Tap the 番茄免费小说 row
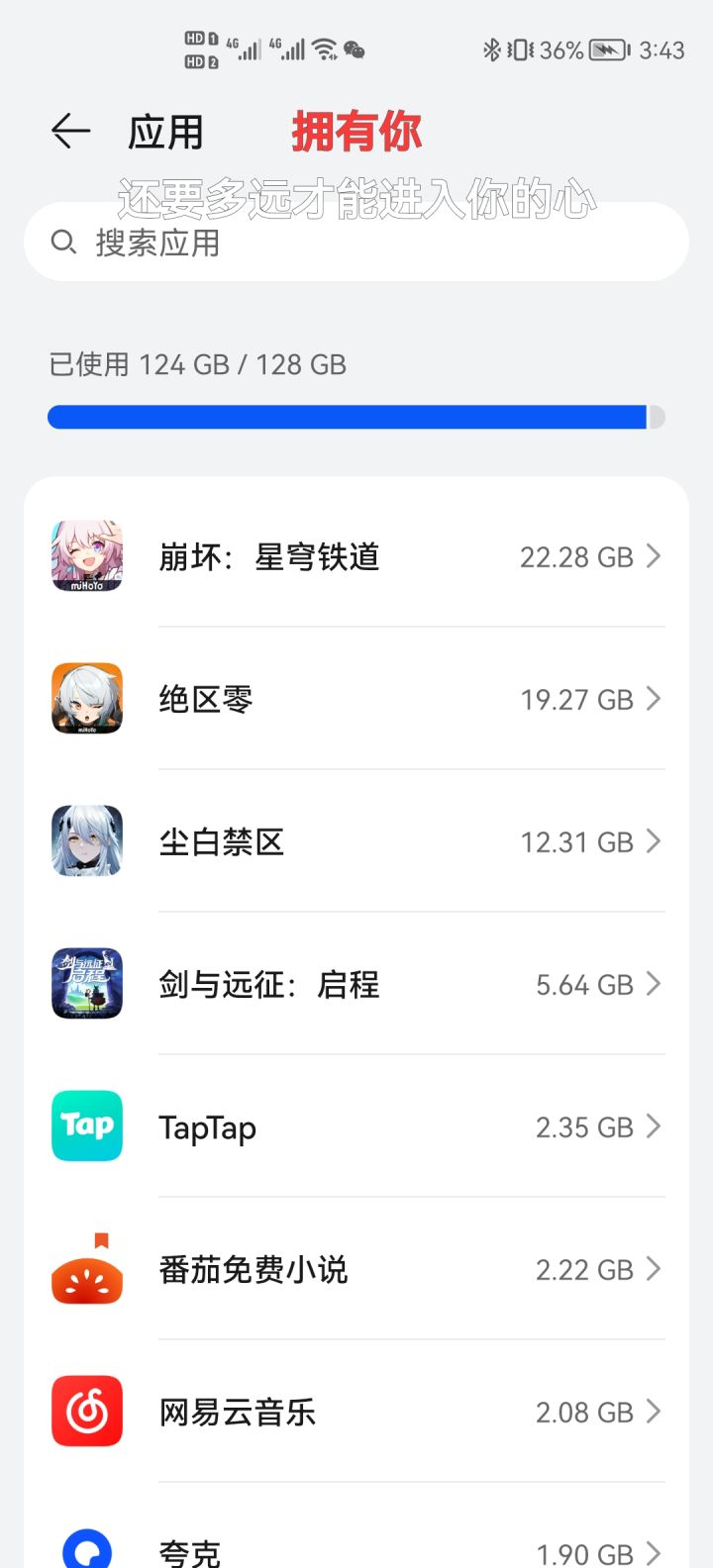The width and height of the screenshot is (713, 1568). (x=356, y=1269)
